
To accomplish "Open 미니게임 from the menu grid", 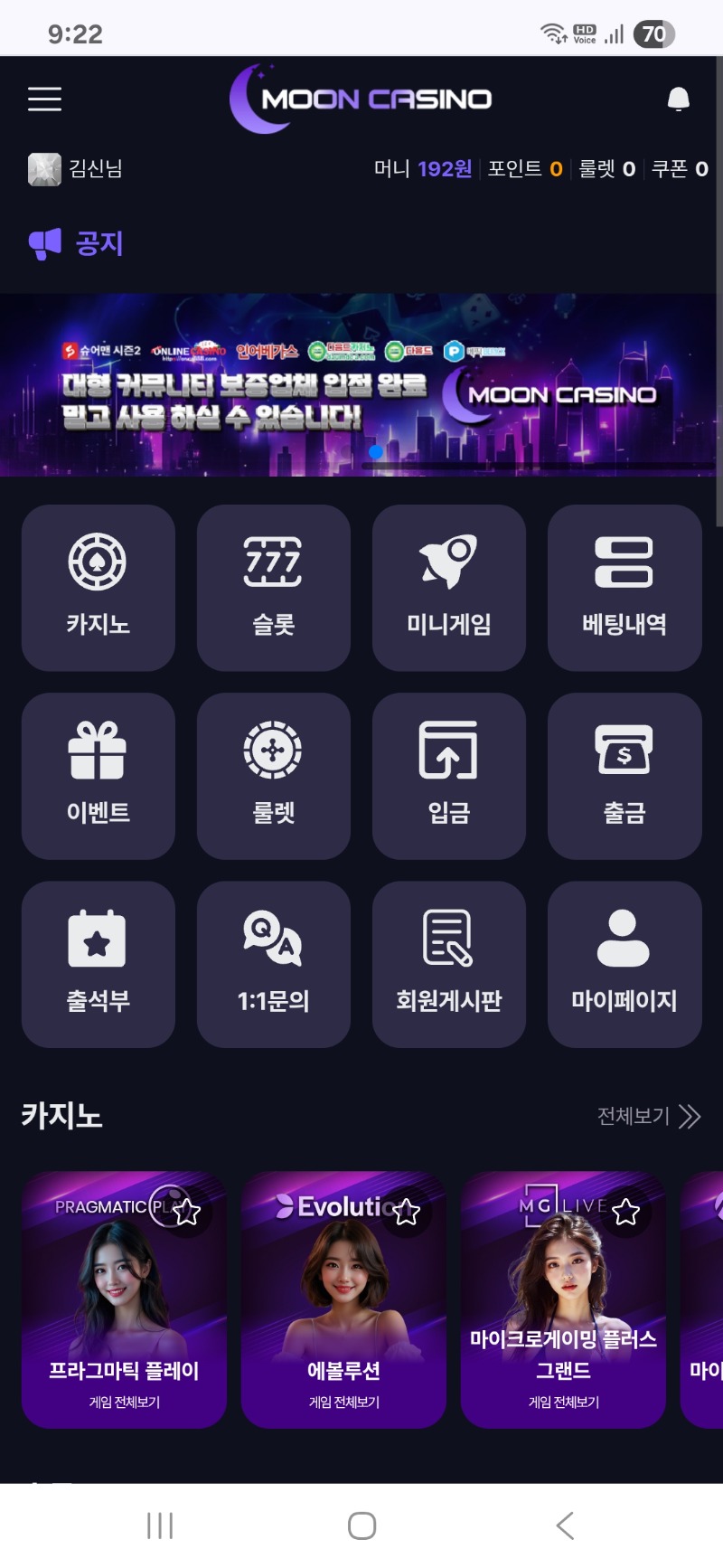I will [448, 586].
